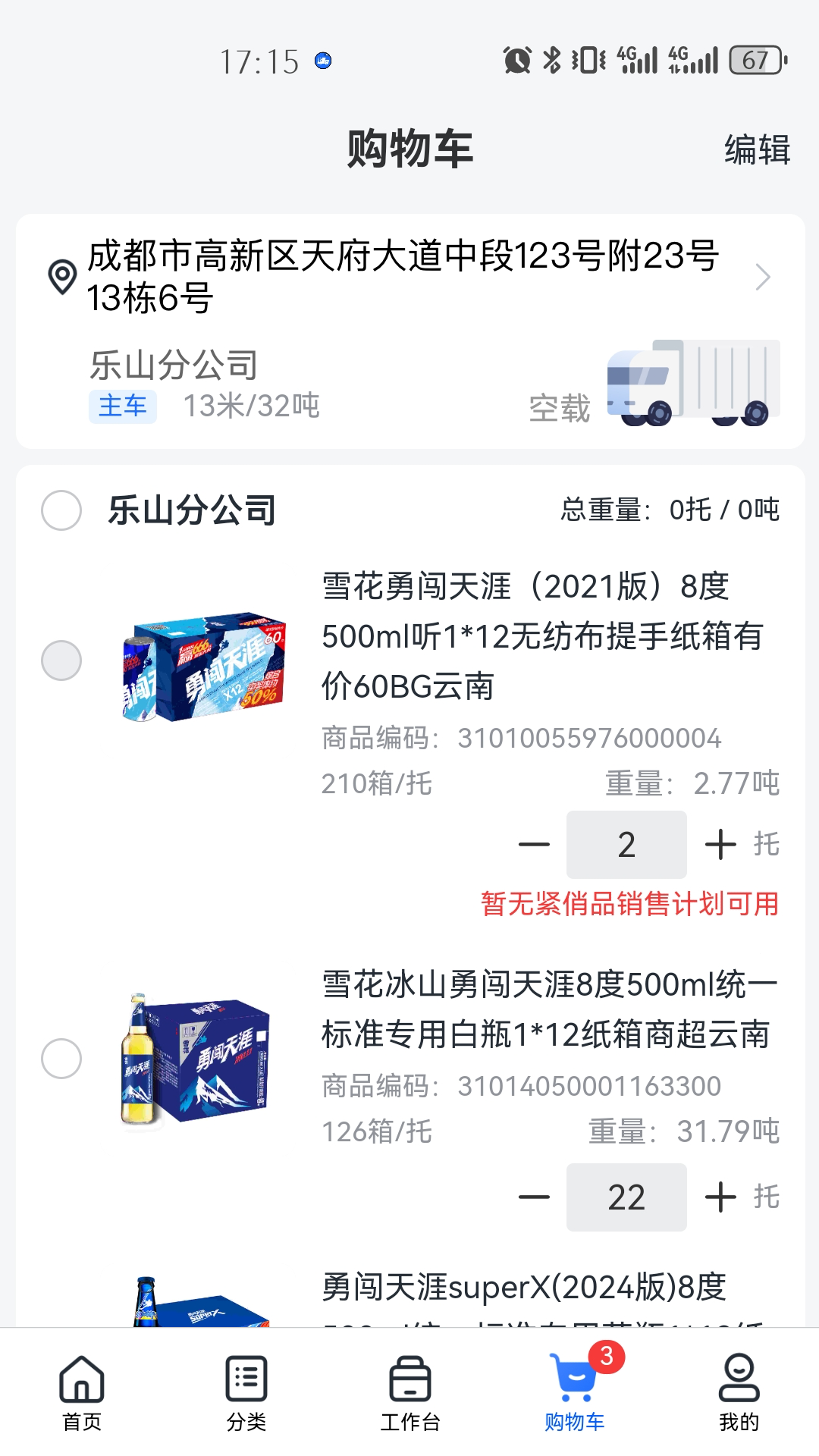Select the 雪花勇闯天涯 2021版 item checkbox
The height and width of the screenshot is (1456, 819).
60,661
